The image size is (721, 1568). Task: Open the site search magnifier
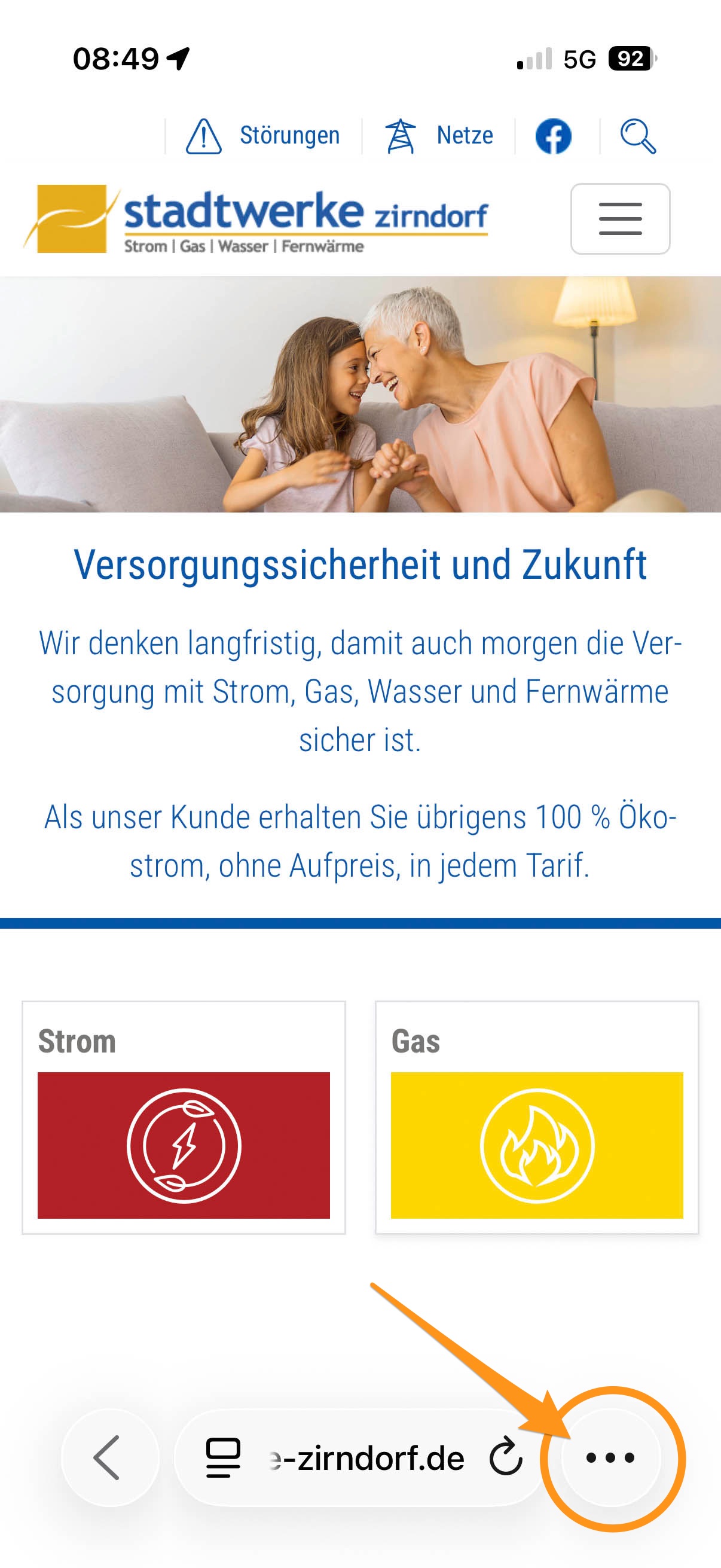pos(638,136)
